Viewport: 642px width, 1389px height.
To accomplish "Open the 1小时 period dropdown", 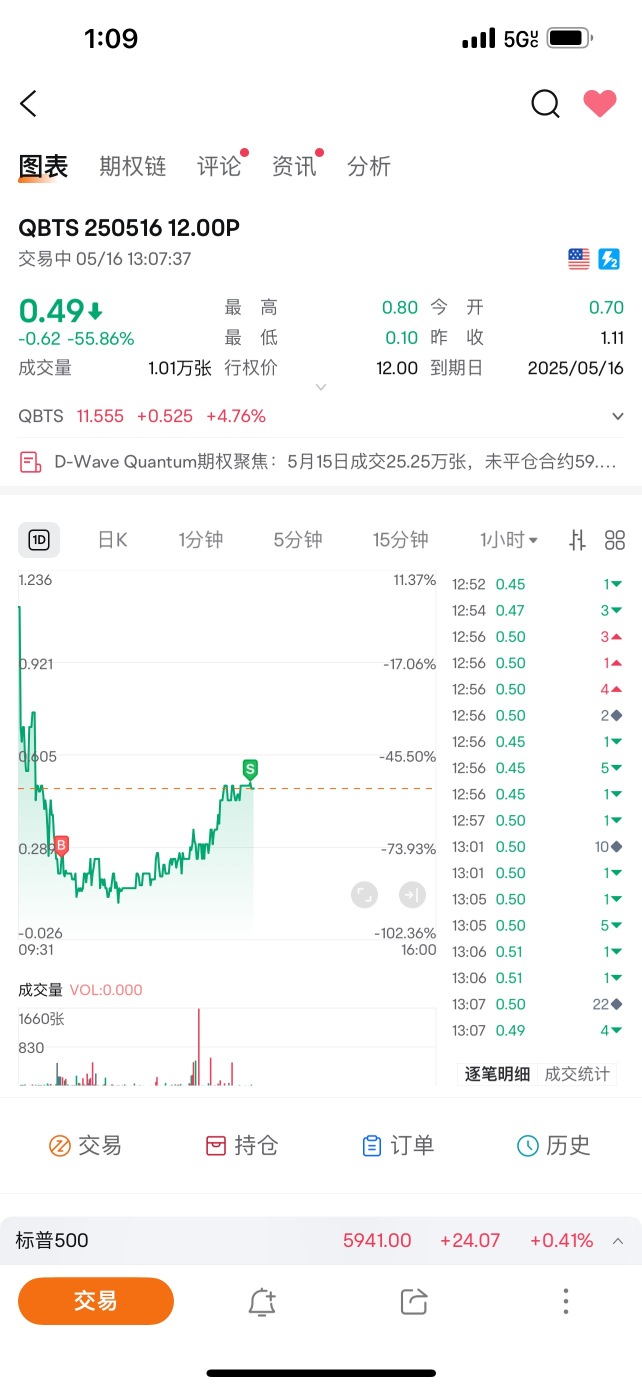I will pyautogui.click(x=508, y=540).
